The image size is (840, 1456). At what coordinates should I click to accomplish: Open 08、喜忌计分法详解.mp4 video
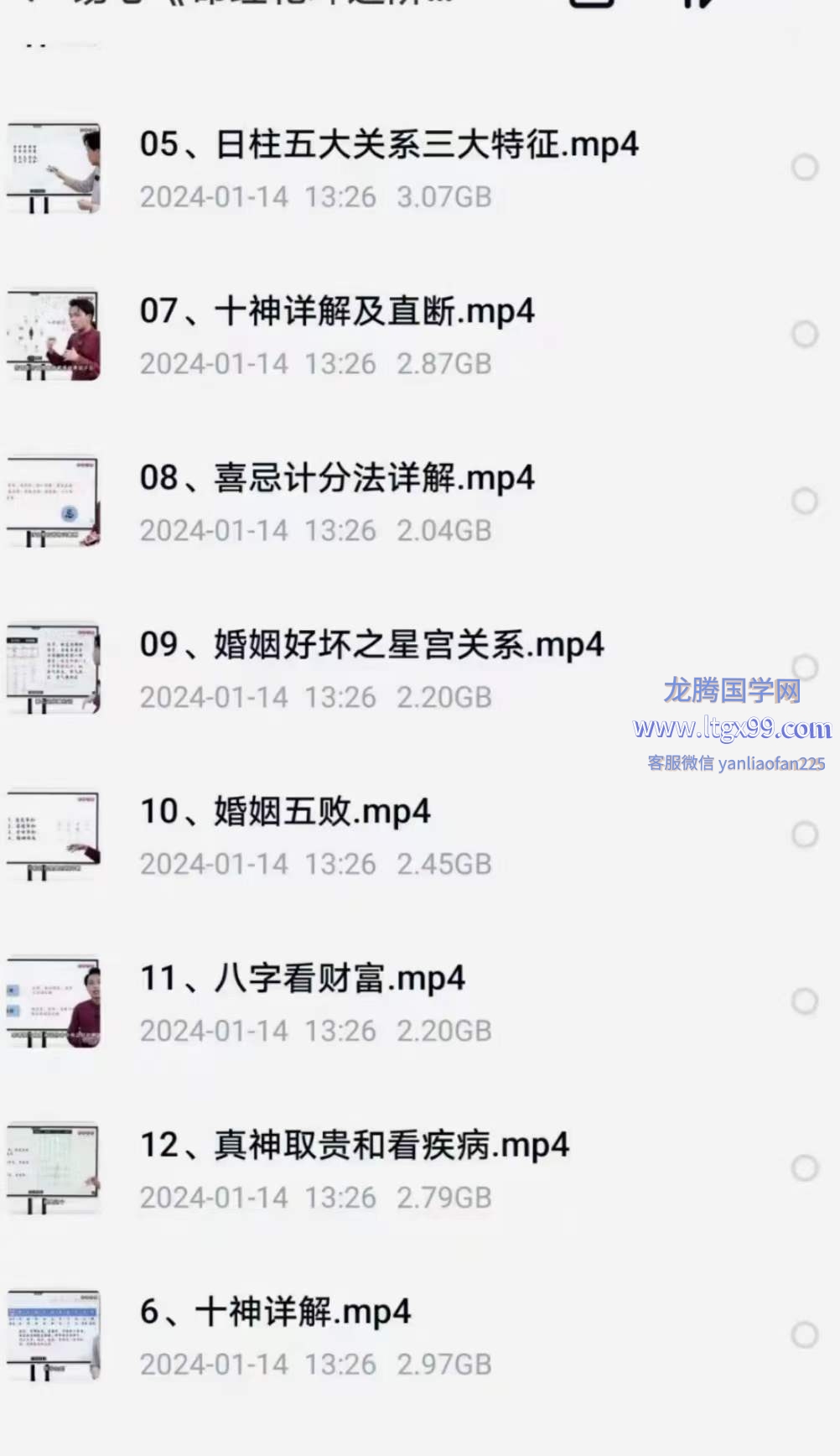click(336, 479)
